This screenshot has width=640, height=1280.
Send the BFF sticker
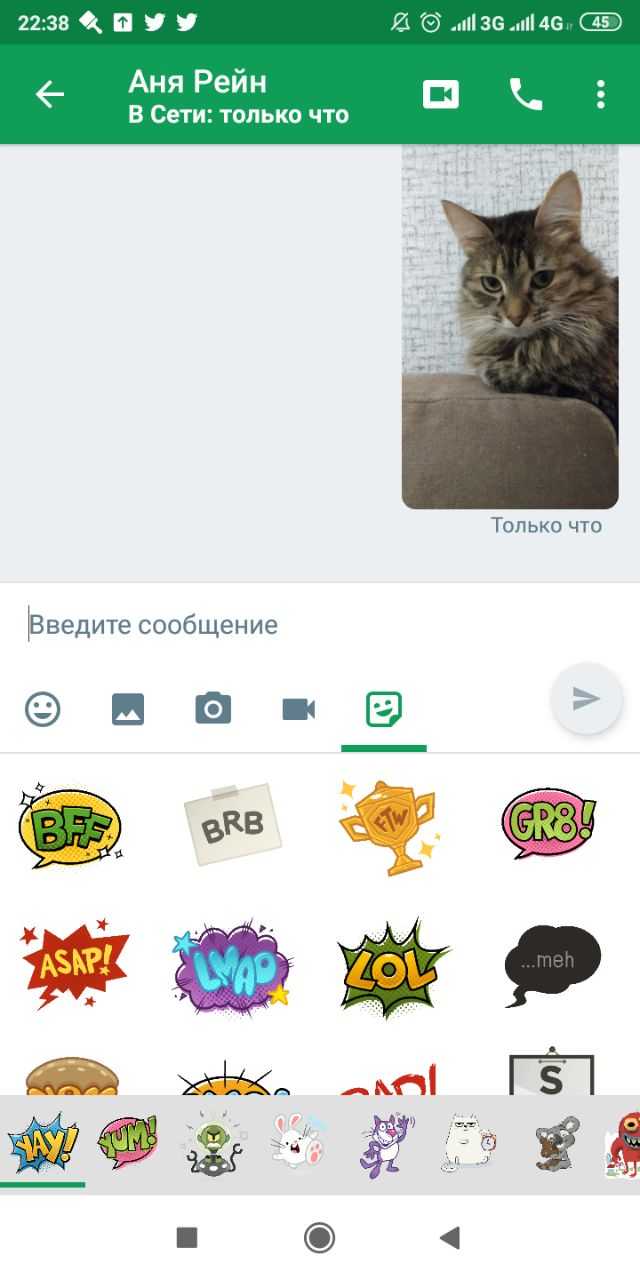[x=70, y=825]
